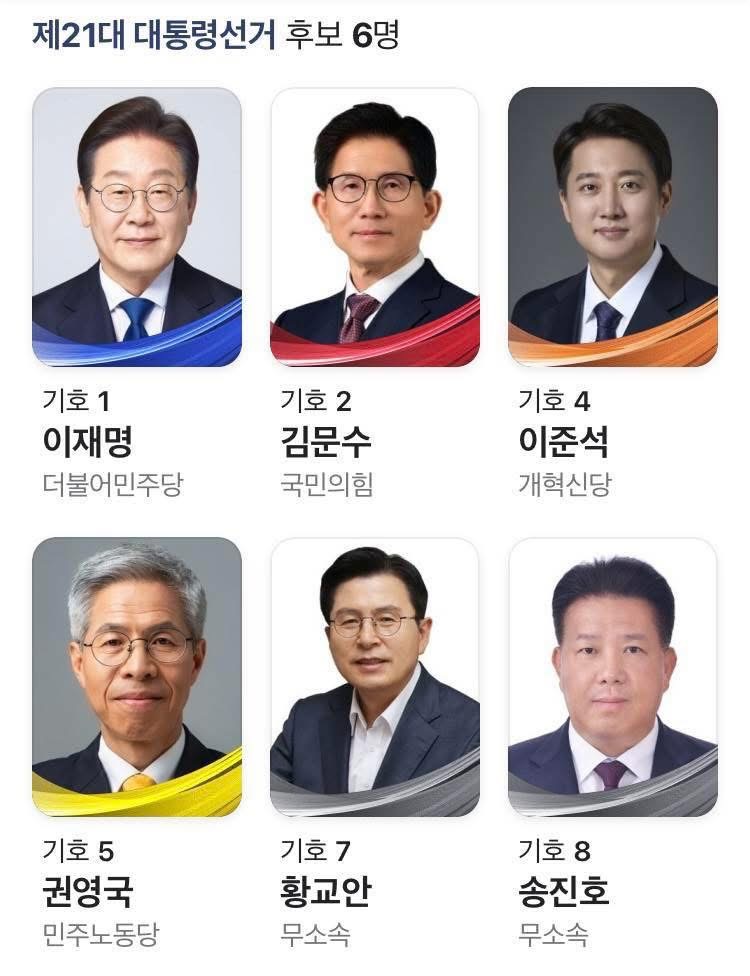Tap the 황교안 candidate card
The height and width of the screenshot is (976, 750).
coord(375,678)
